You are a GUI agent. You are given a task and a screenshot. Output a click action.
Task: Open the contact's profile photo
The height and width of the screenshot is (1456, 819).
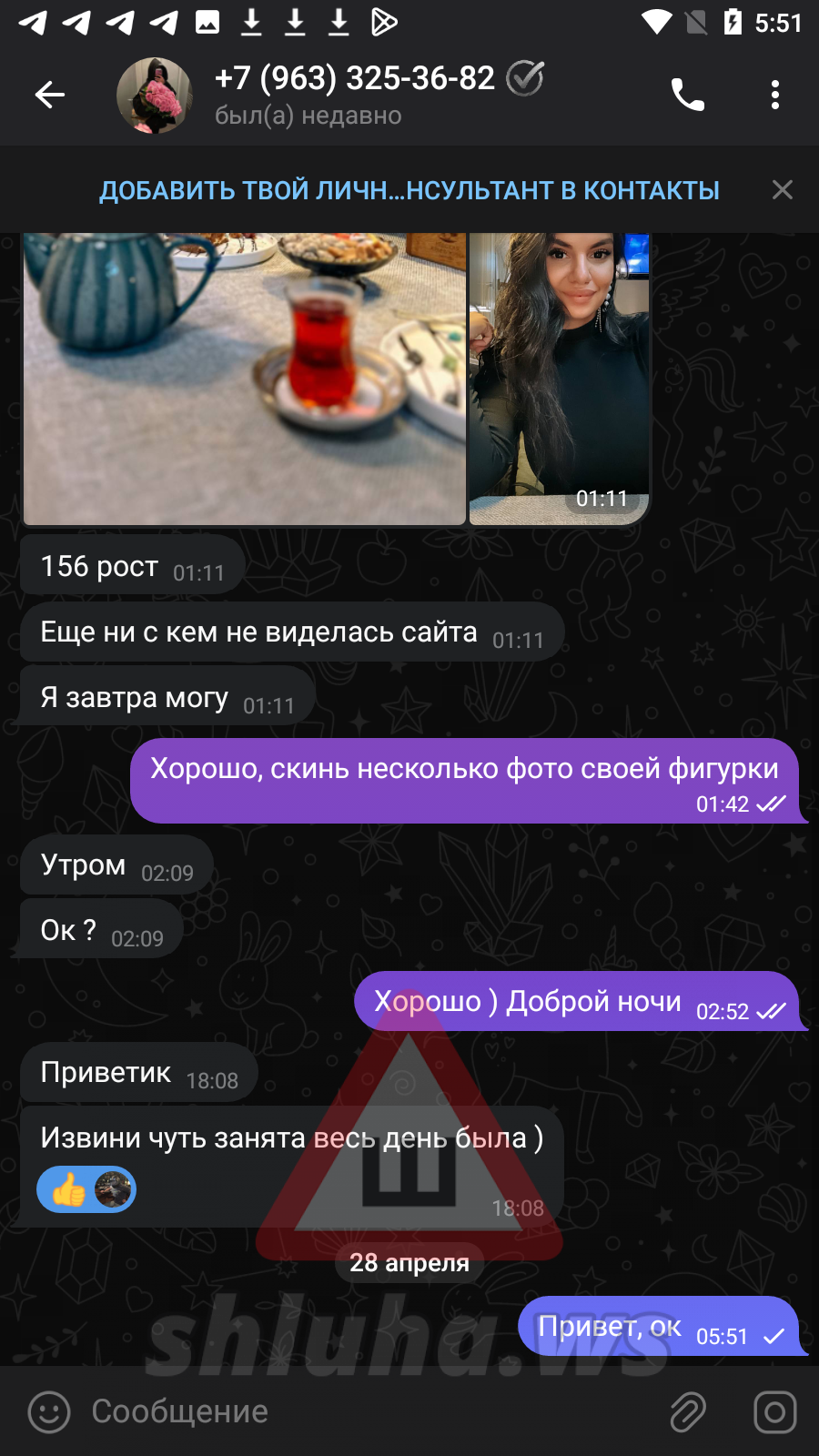click(x=155, y=95)
